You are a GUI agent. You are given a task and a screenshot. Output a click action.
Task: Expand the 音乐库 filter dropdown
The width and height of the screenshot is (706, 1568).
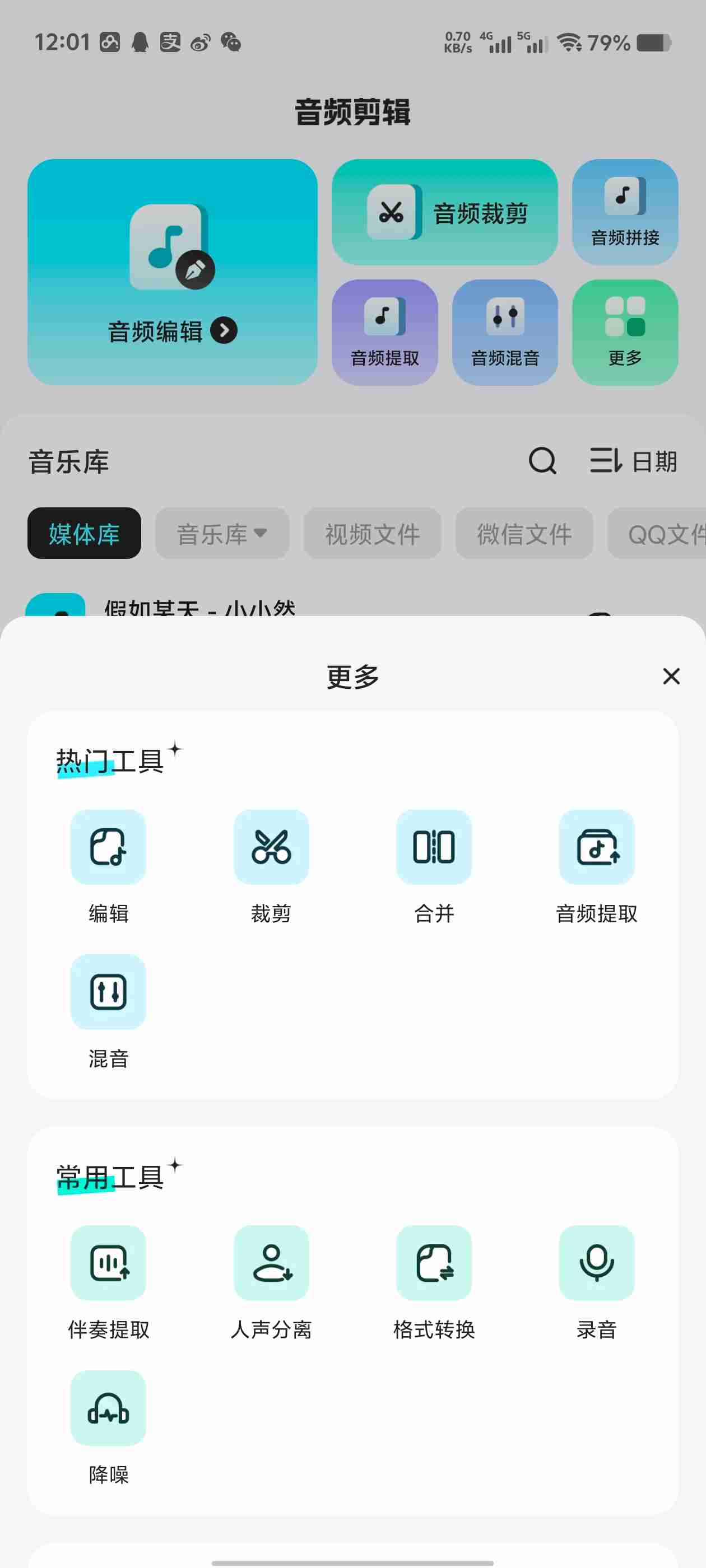pos(221,534)
